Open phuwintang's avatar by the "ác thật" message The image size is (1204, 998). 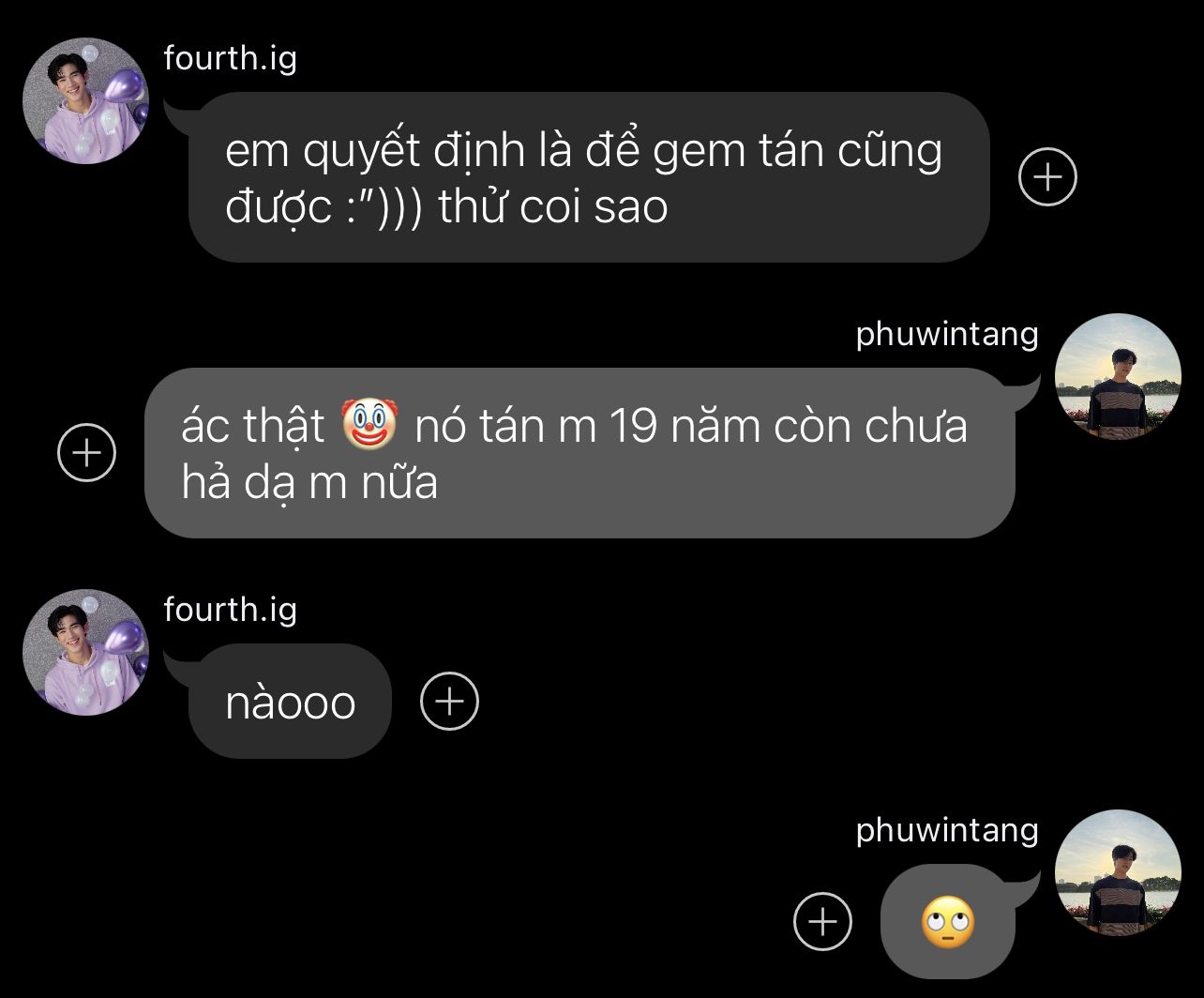coord(1118,377)
